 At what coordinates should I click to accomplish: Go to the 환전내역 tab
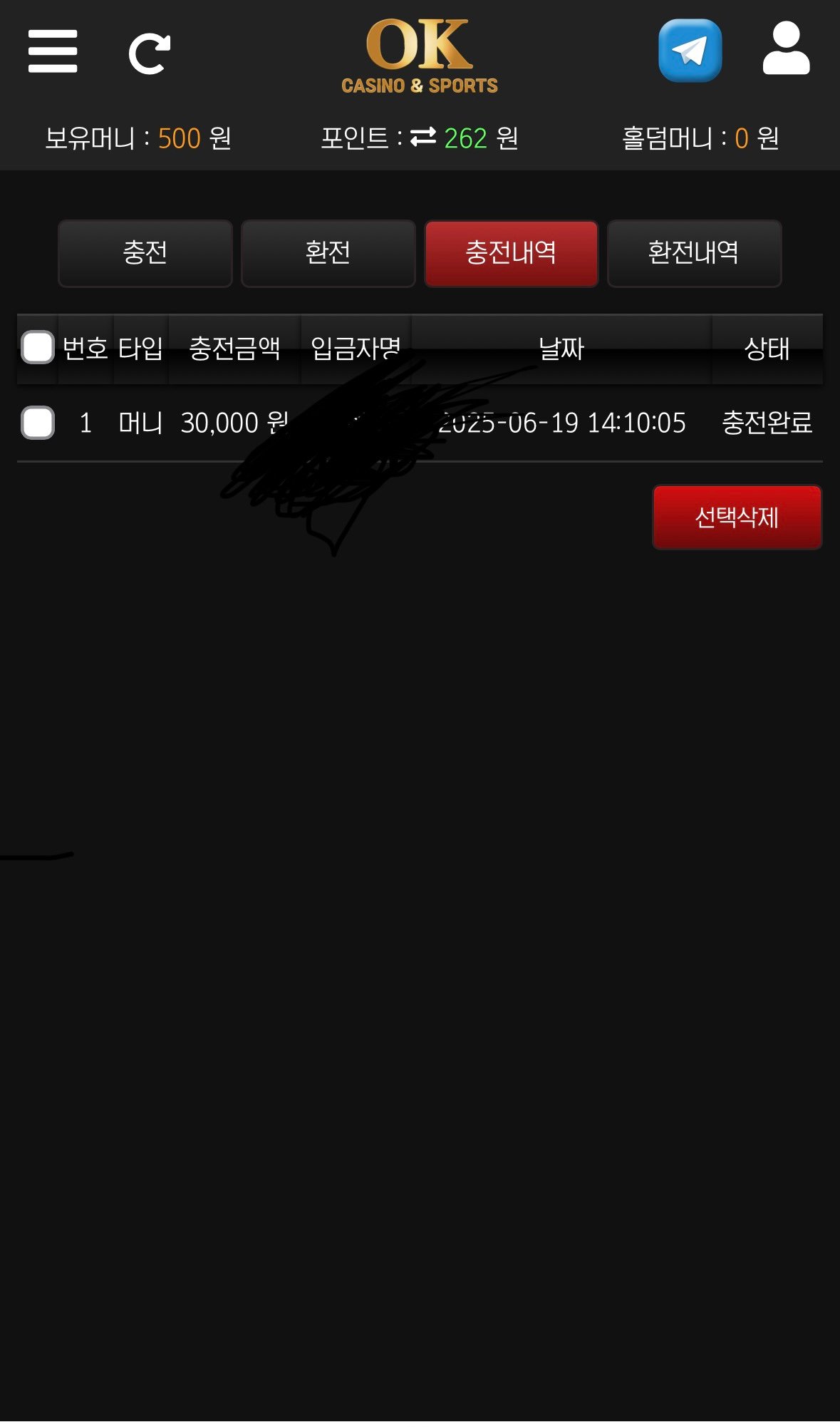pyautogui.click(x=694, y=253)
